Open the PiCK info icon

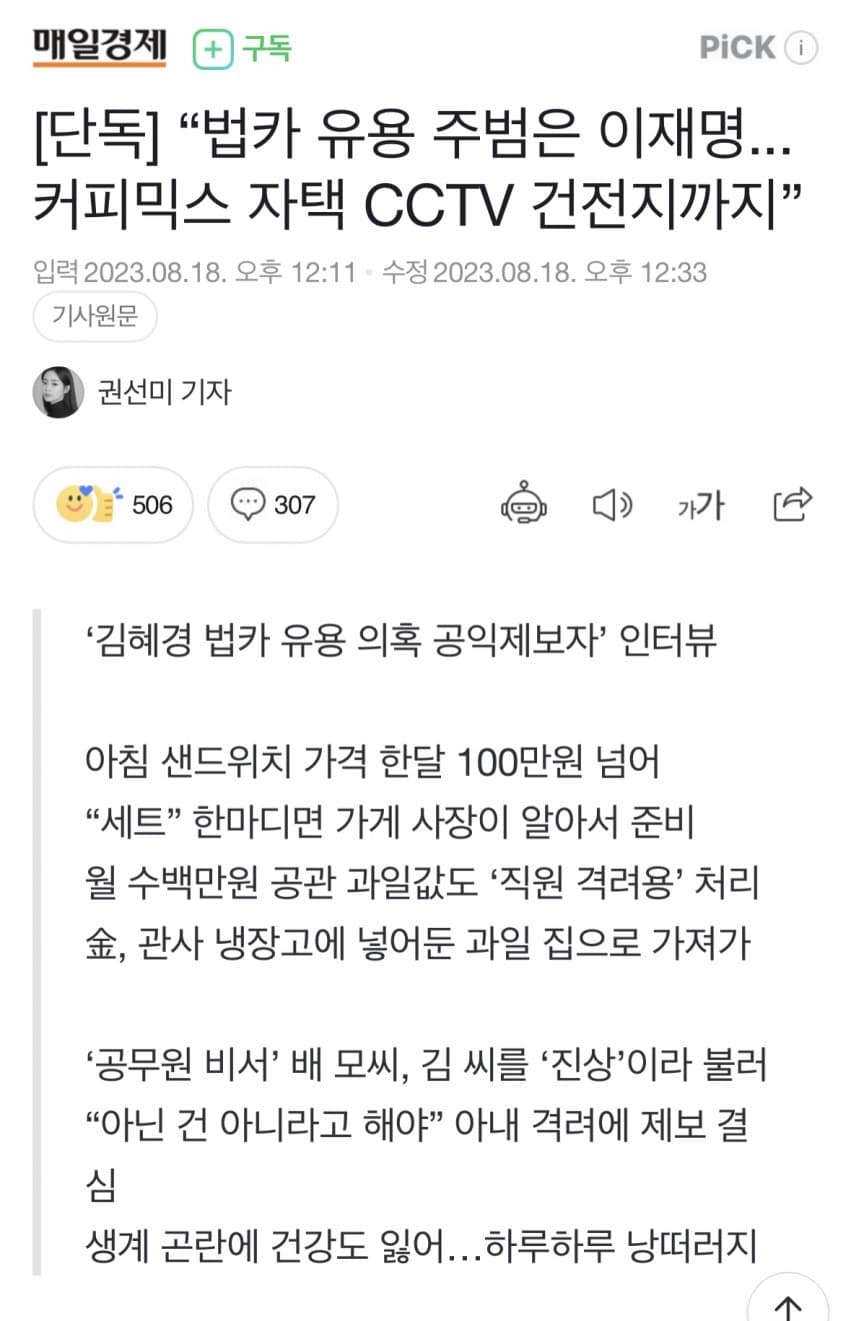[801, 48]
